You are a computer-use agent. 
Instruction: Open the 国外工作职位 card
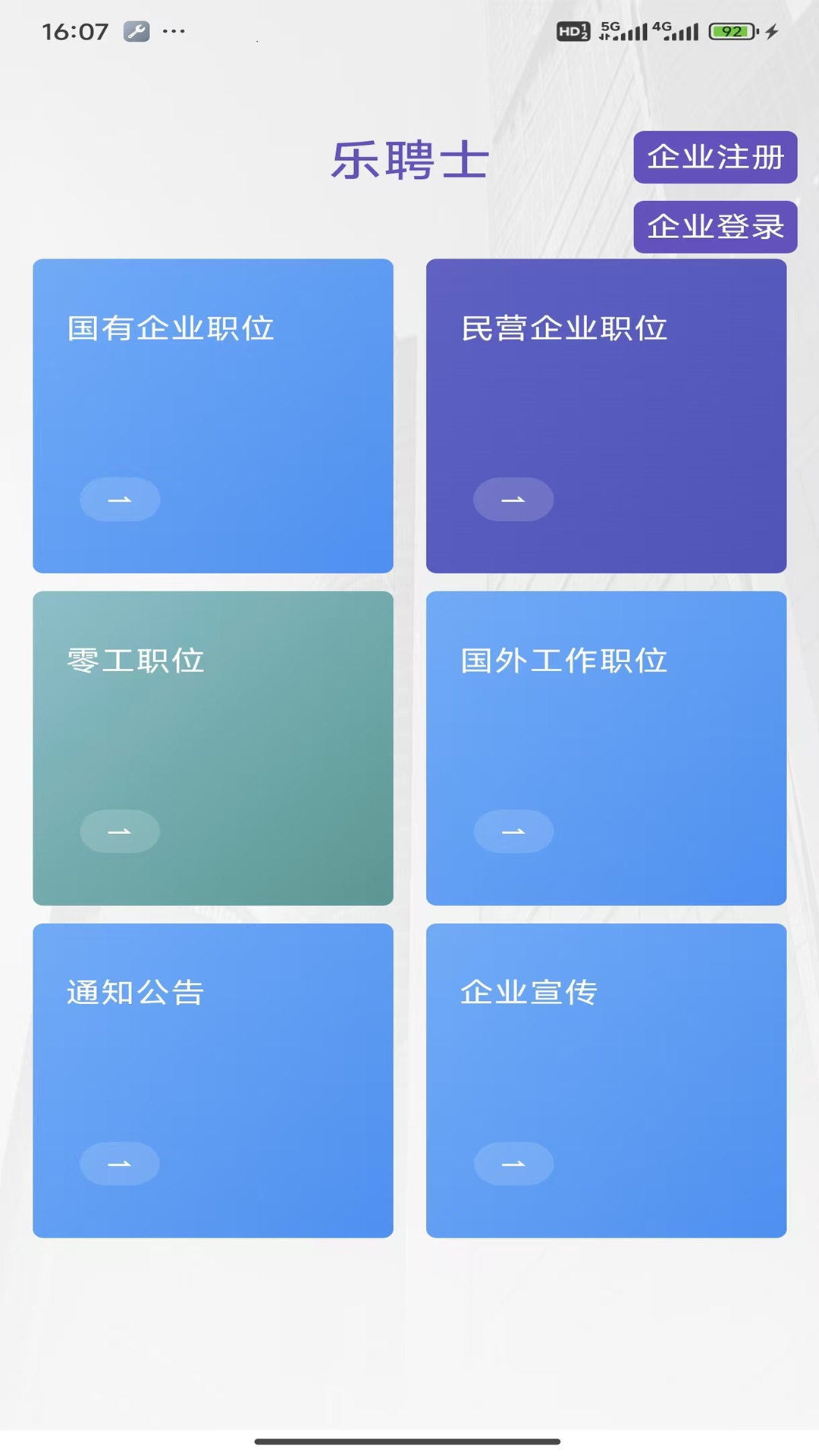tap(607, 747)
